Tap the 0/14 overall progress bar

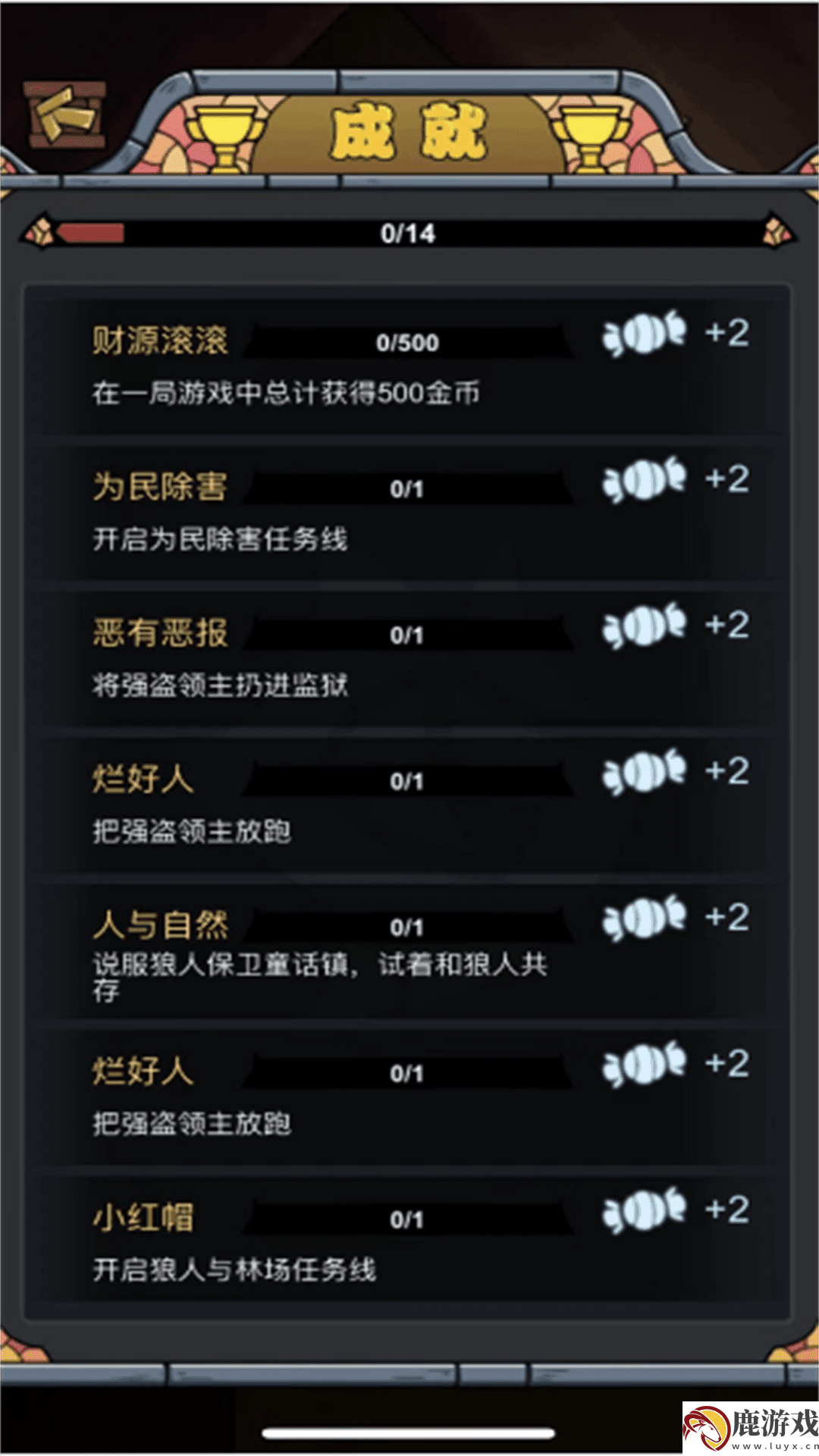click(409, 233)
